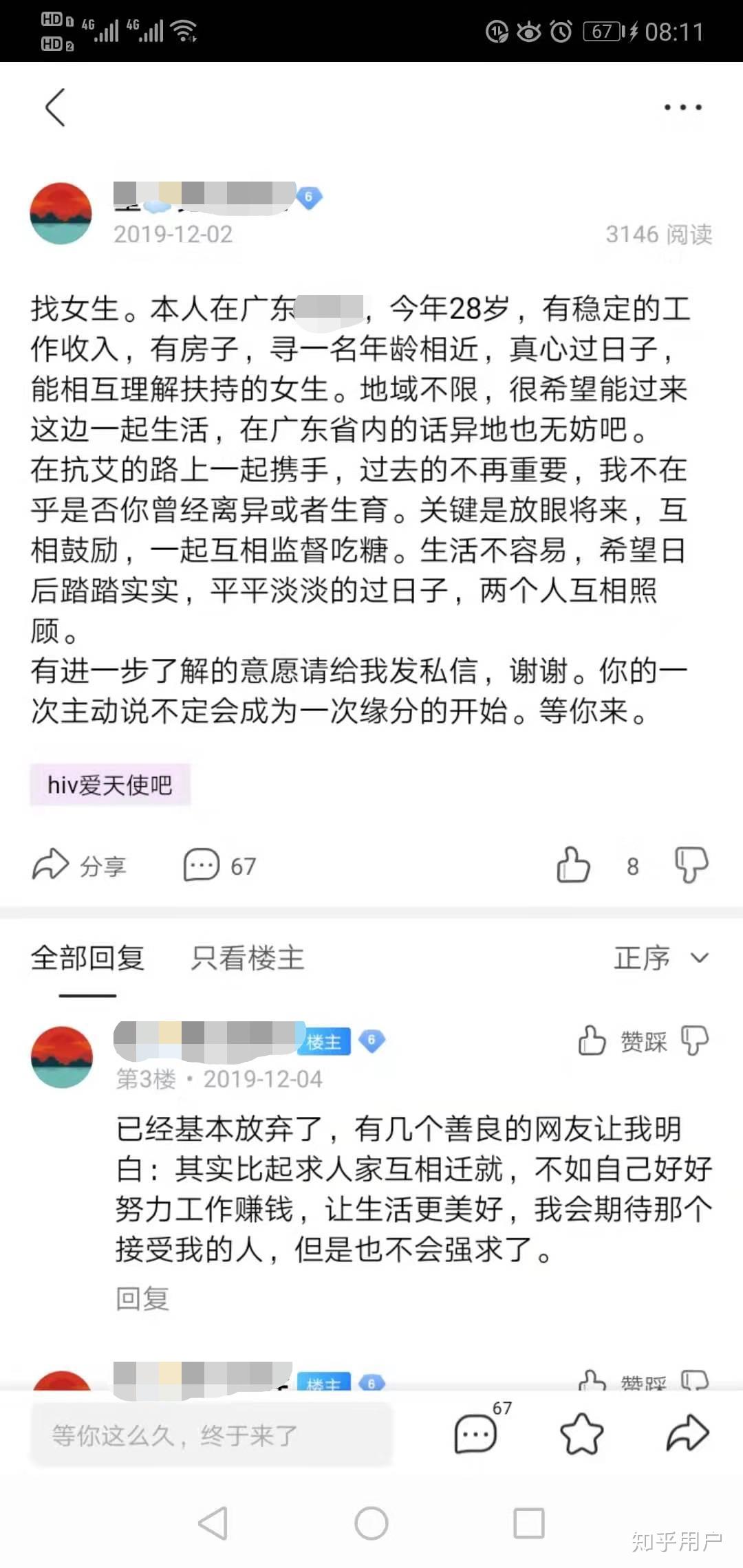743x1568 pixels.
Task: Open the bottom bar comment bubble icon
Action: pyautogui.click(x=475, y=1434)
